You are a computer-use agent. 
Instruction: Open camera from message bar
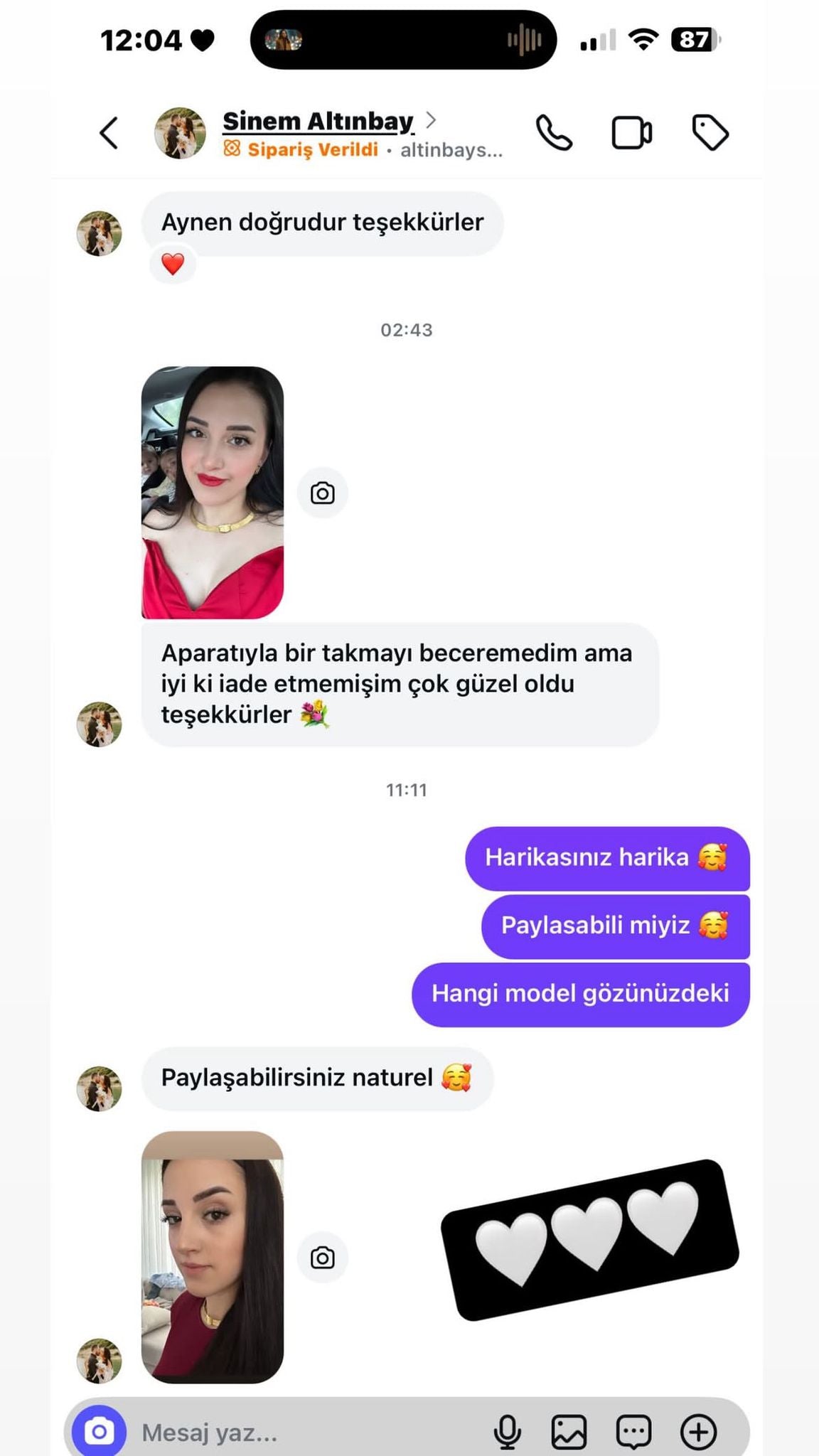(x=99, y=1431)
